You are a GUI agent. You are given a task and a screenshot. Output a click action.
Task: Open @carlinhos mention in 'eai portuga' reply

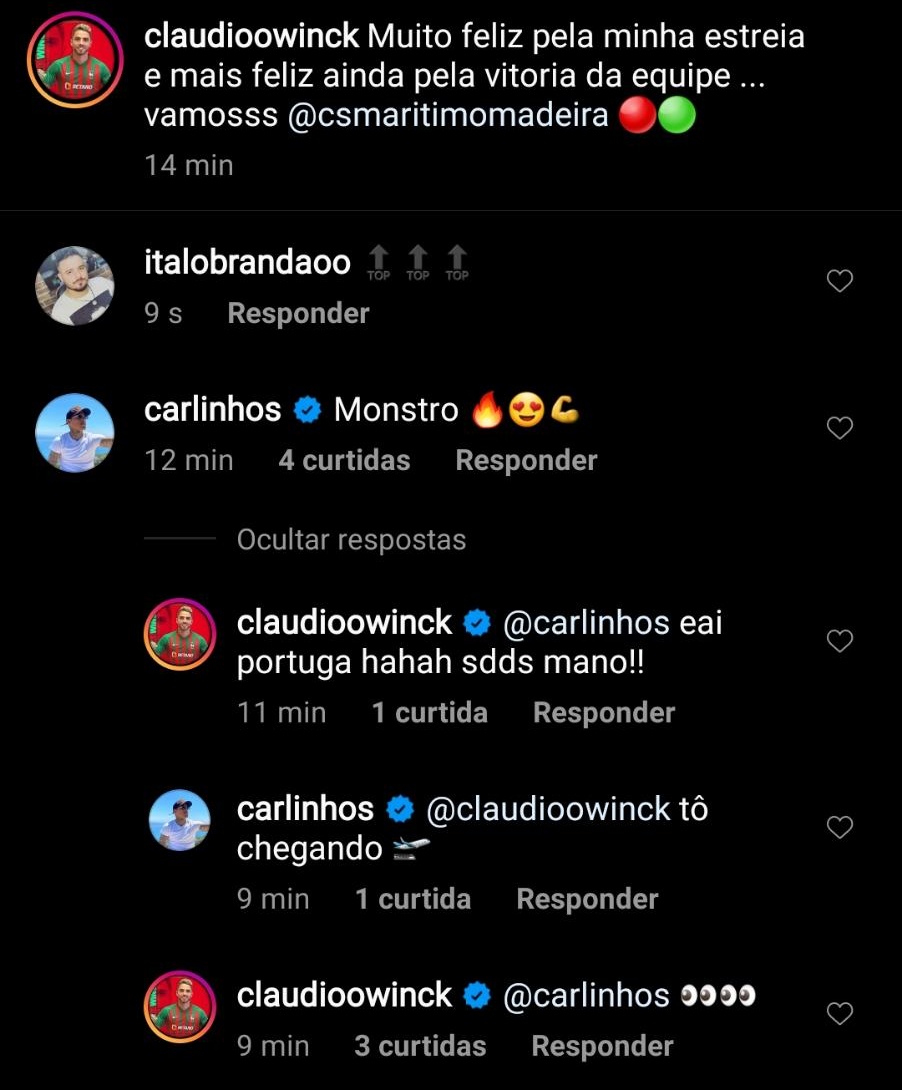(x=585, y=623)
